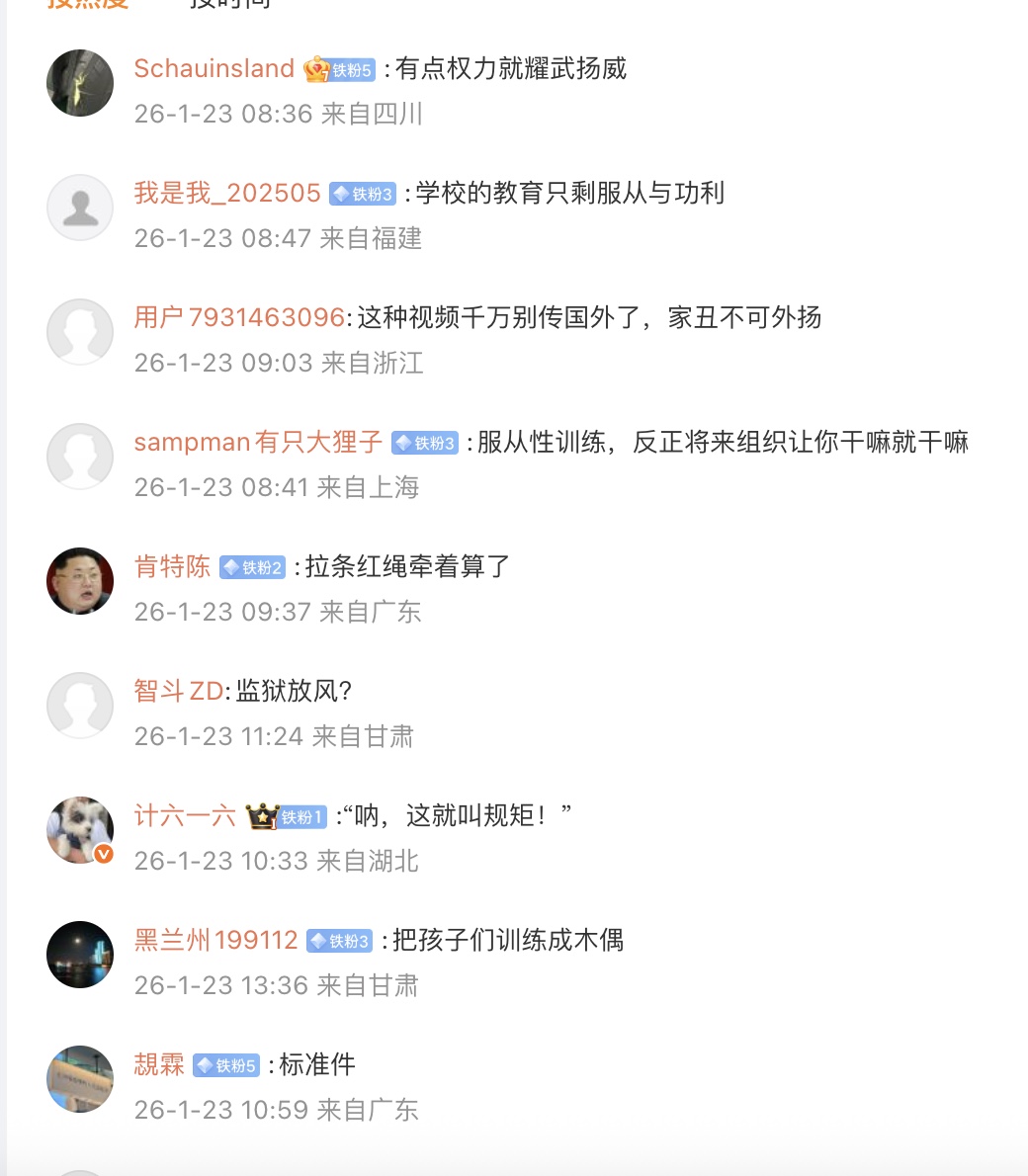The image size is (1028, 1176).
Task: Tap 计六一六's verified avatar
Action: point(80,830)
